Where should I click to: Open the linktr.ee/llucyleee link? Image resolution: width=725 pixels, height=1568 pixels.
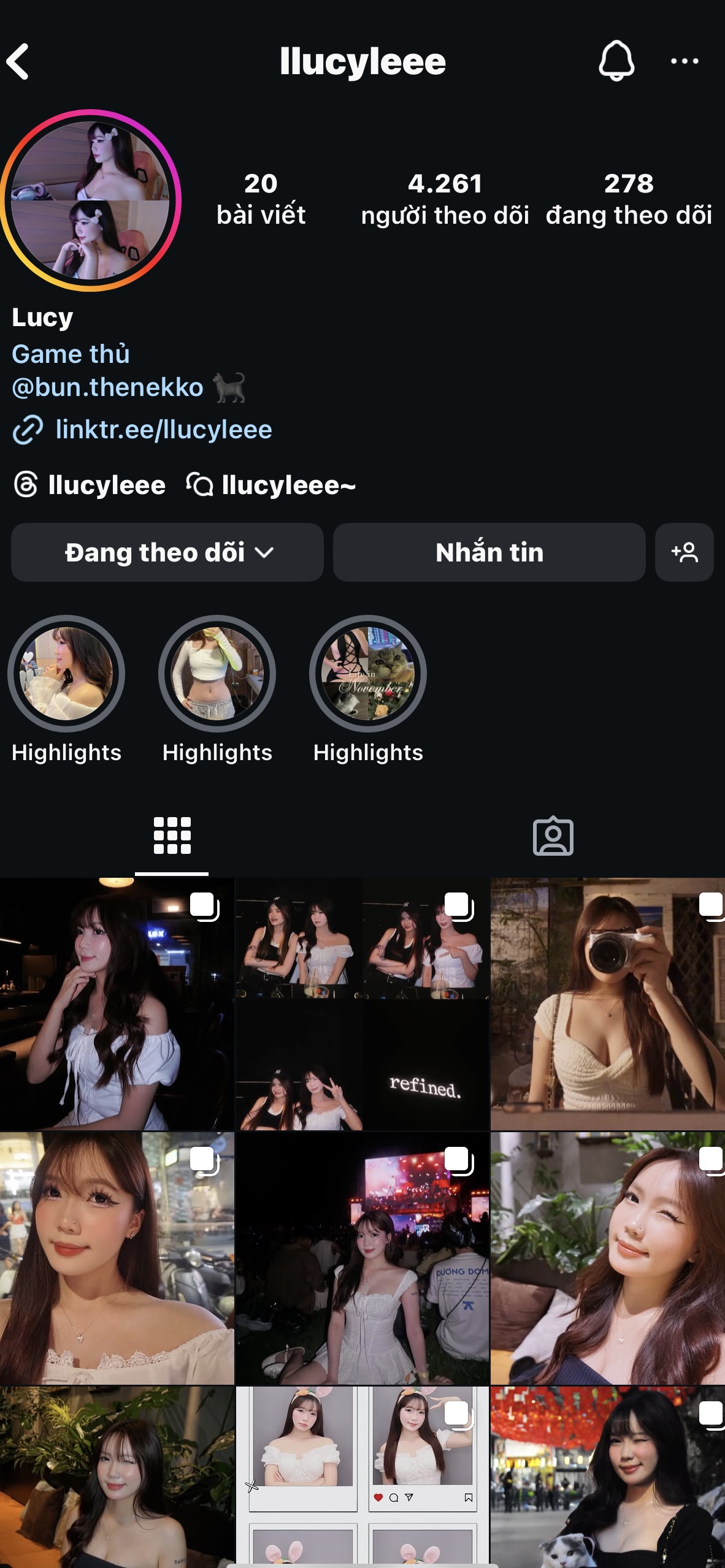click(163, 430)
